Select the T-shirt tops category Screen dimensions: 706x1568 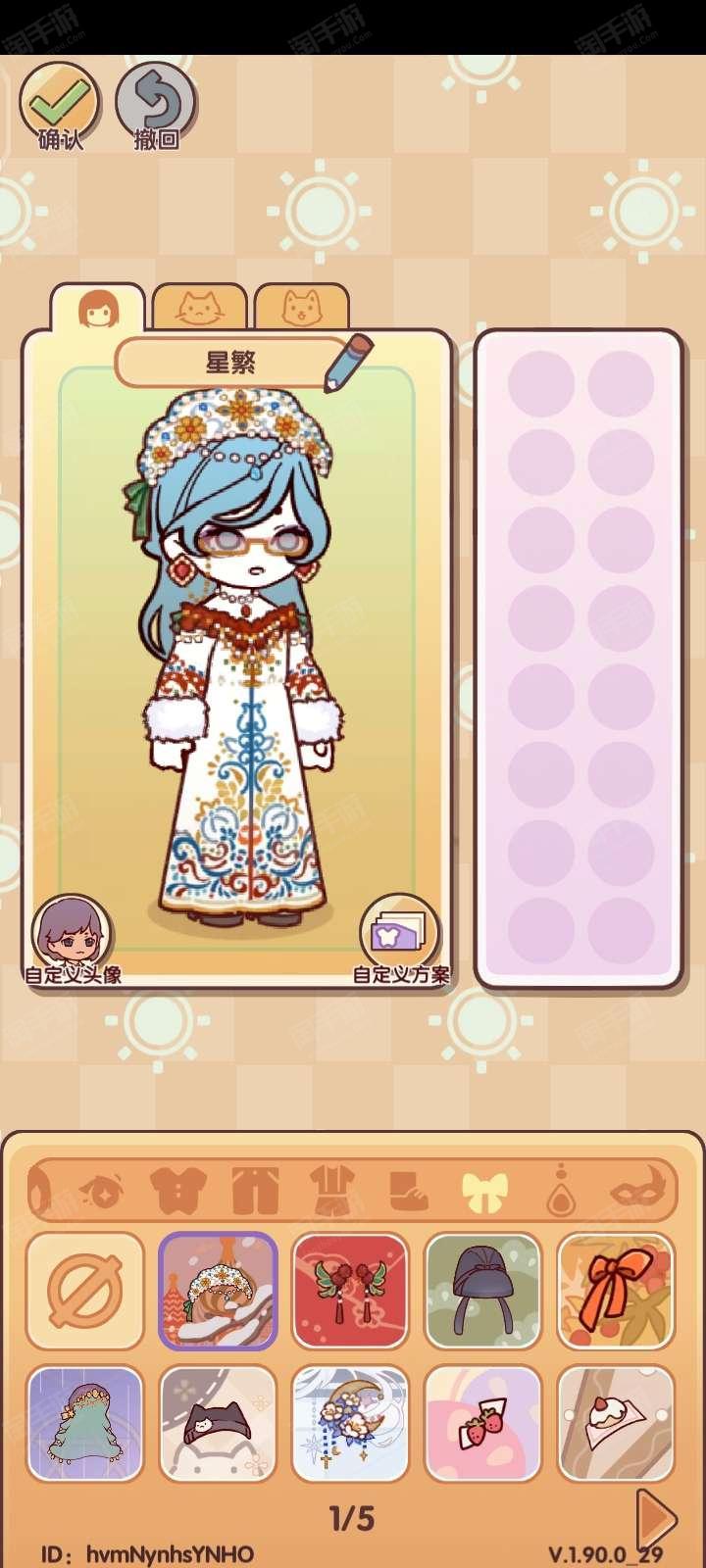pyautogui.click(x=178, y=1191)
